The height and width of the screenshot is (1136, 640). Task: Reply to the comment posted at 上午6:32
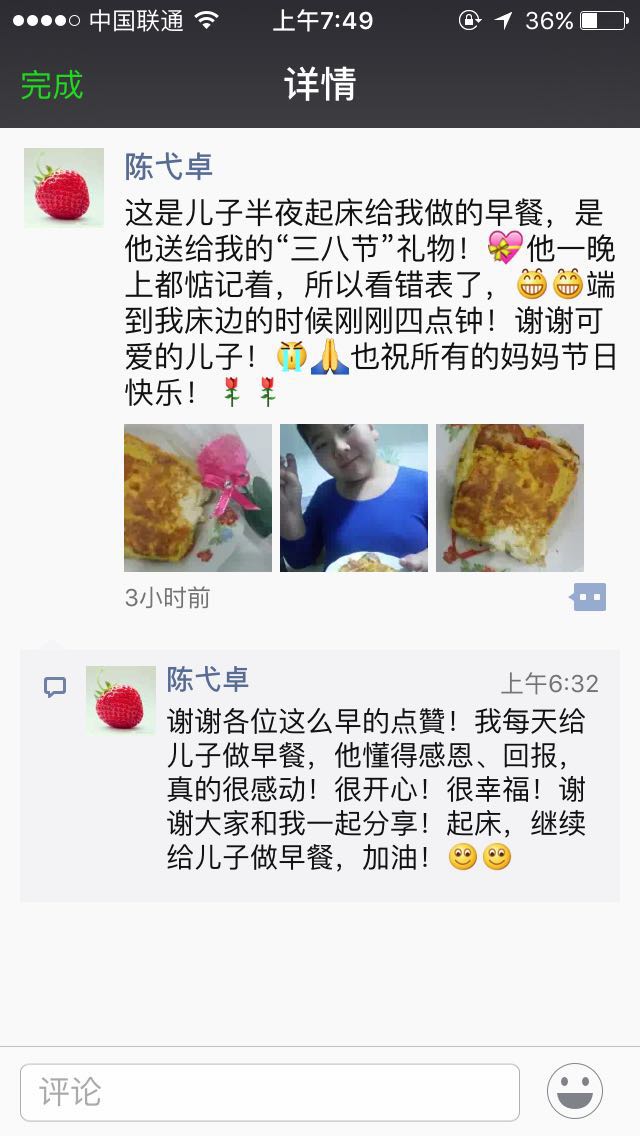tap(375, 790)
